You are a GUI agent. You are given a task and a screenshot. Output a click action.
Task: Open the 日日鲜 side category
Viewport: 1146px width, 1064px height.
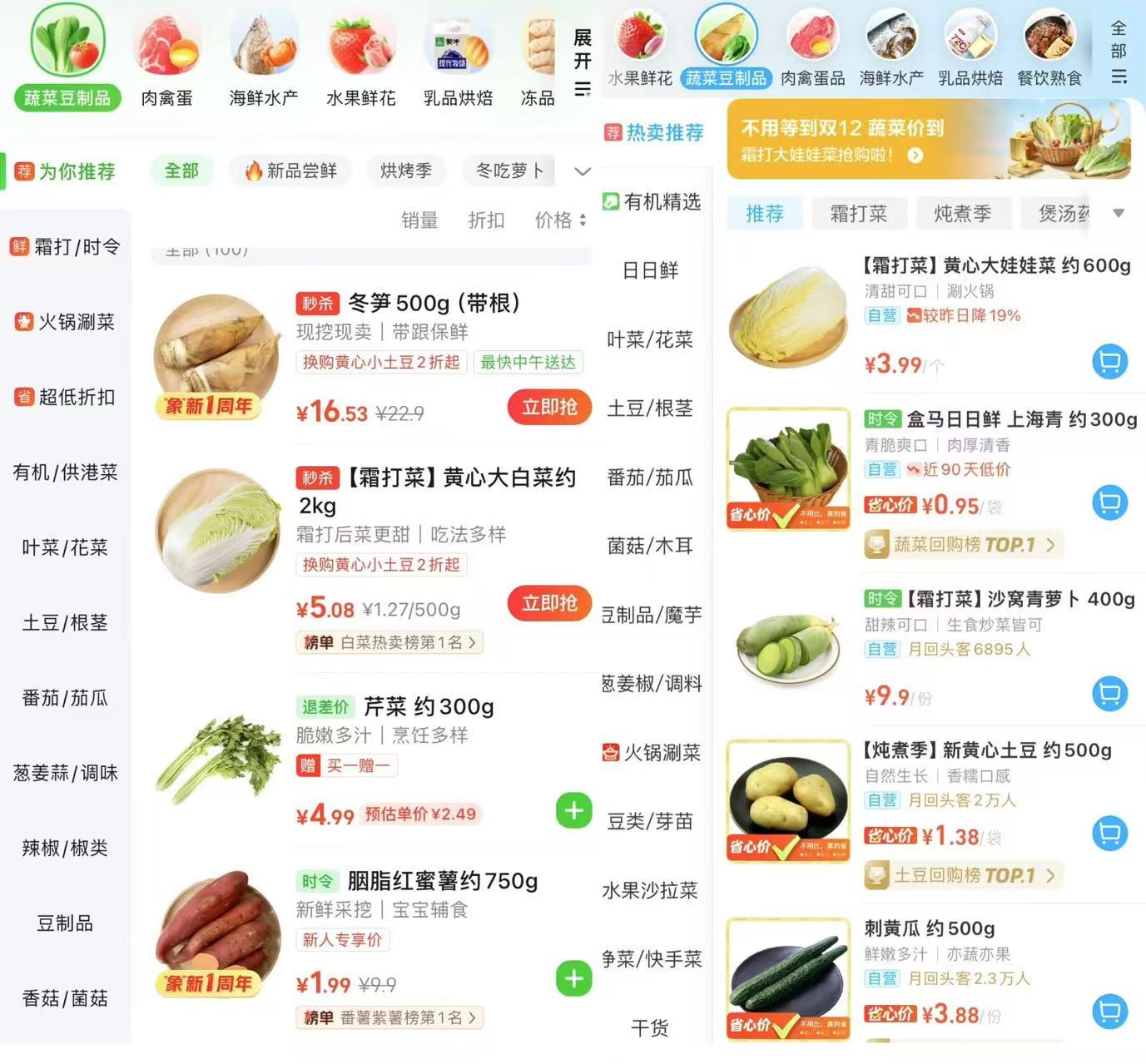click(650, 270)
